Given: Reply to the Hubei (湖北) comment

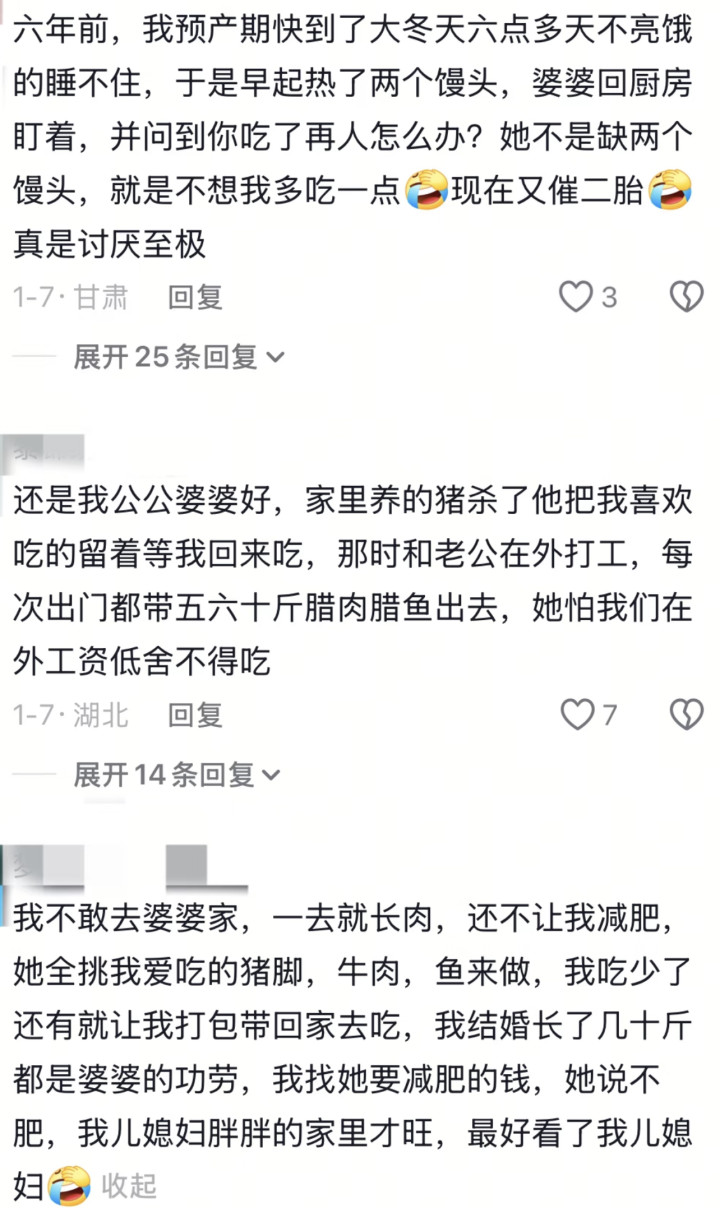Looking at the screenshot, I should pyautogui.click(x=195, y=714).
